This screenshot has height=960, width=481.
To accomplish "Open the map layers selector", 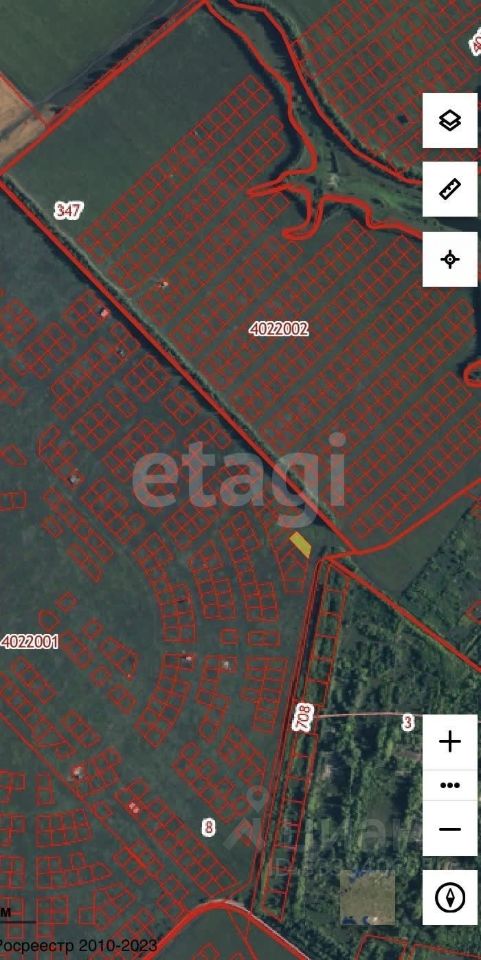I will (450, 121).
